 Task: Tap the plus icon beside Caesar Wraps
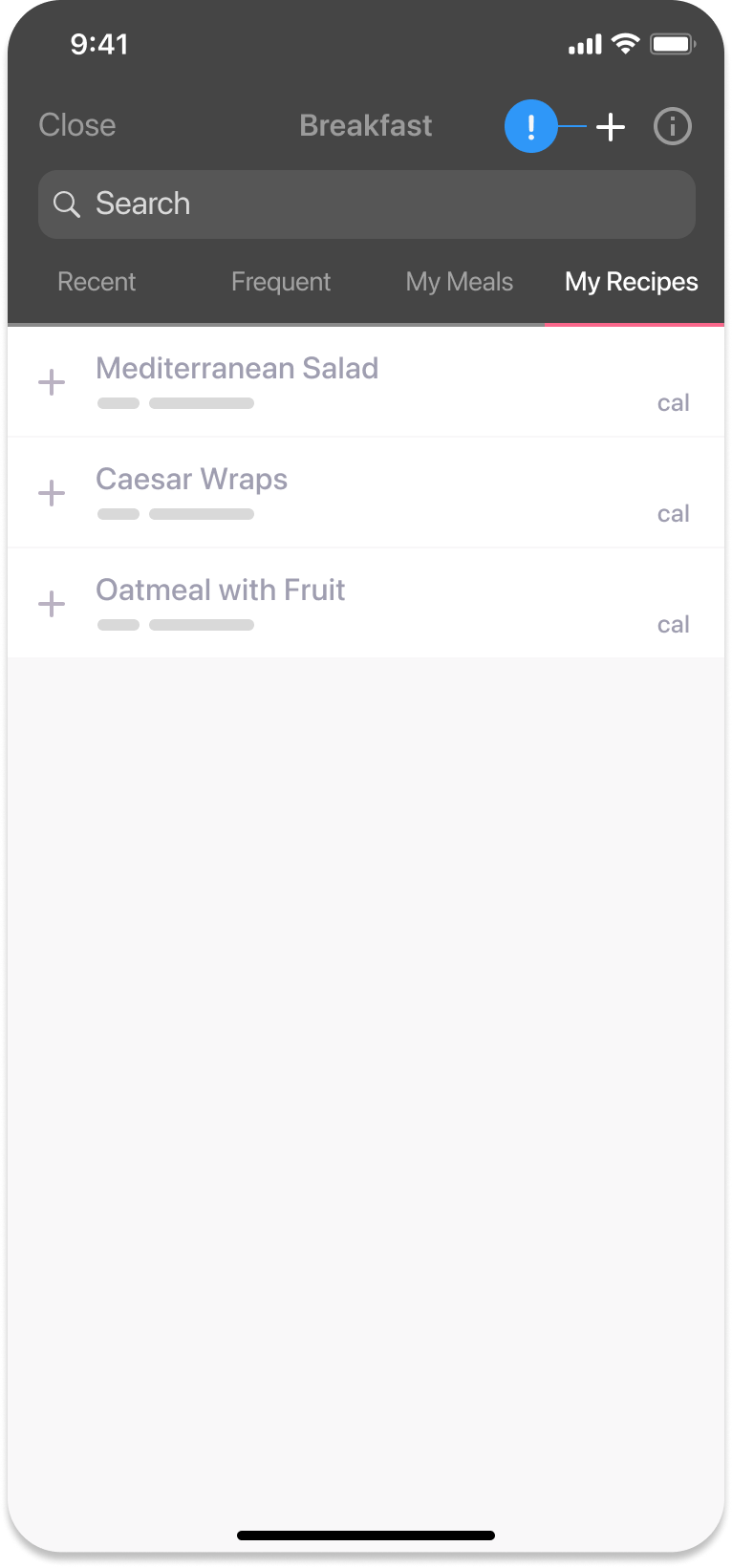(x=52, y=493)
